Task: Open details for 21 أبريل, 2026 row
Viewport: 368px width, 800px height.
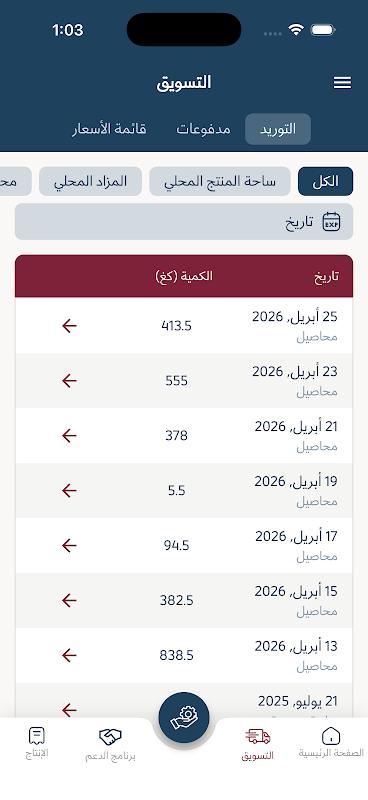Action: pyautogui.click(x=184, y=436)
